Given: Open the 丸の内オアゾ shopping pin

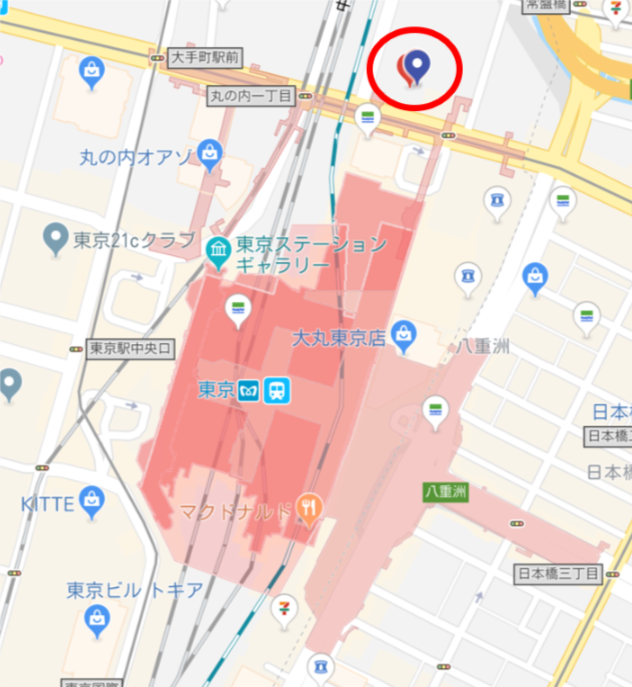Looking at the screenshot, I should pos(210,152).
